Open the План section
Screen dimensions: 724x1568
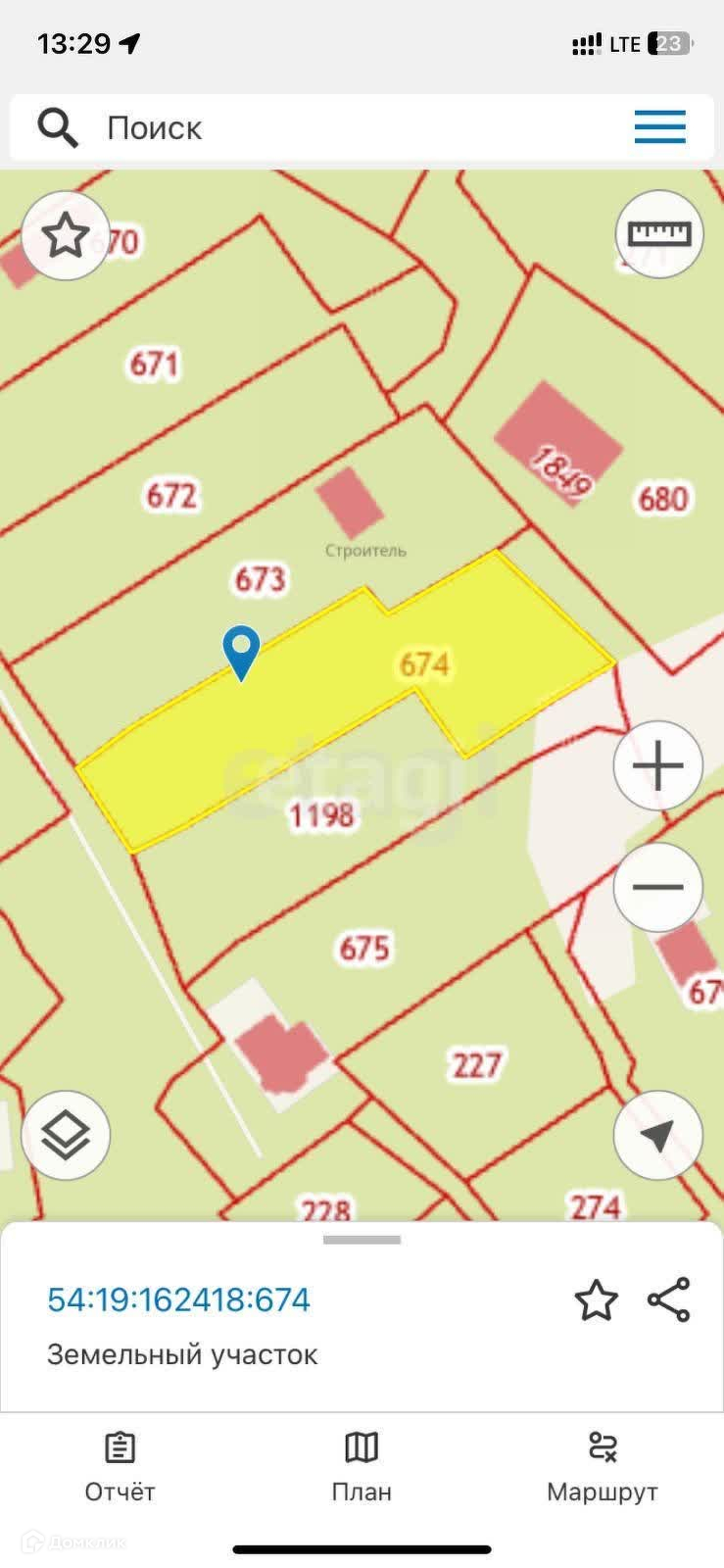tap(362, 1467)
